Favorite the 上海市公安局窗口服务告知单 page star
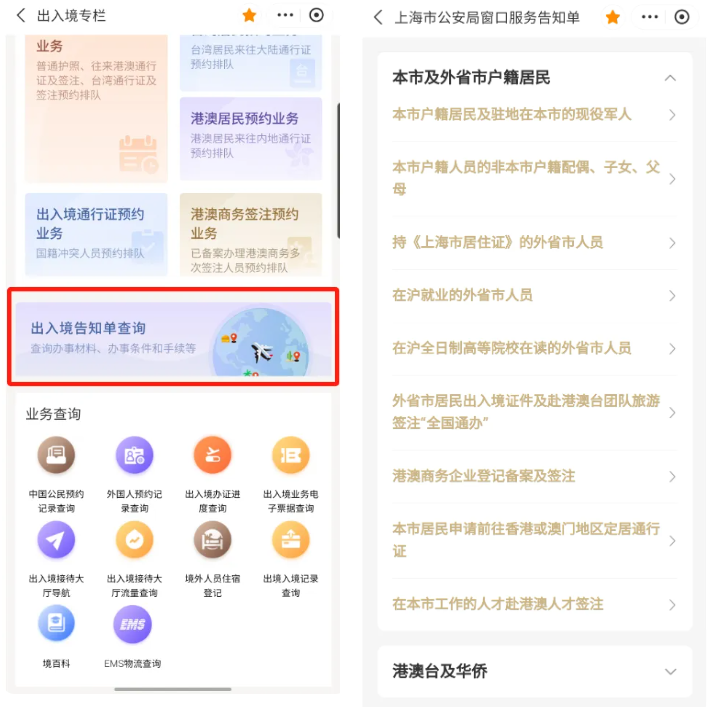 (613, 17)
